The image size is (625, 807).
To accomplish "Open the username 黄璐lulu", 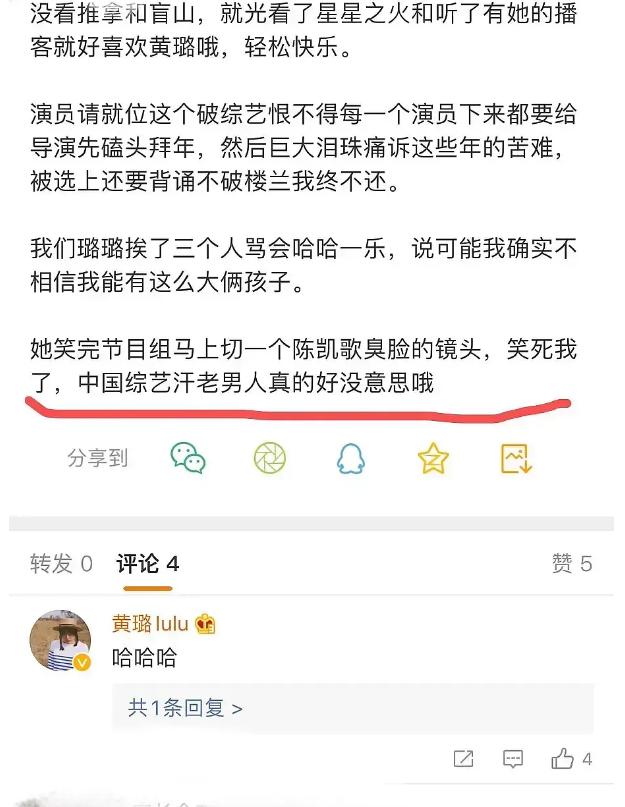I will [x=150, y=624].
